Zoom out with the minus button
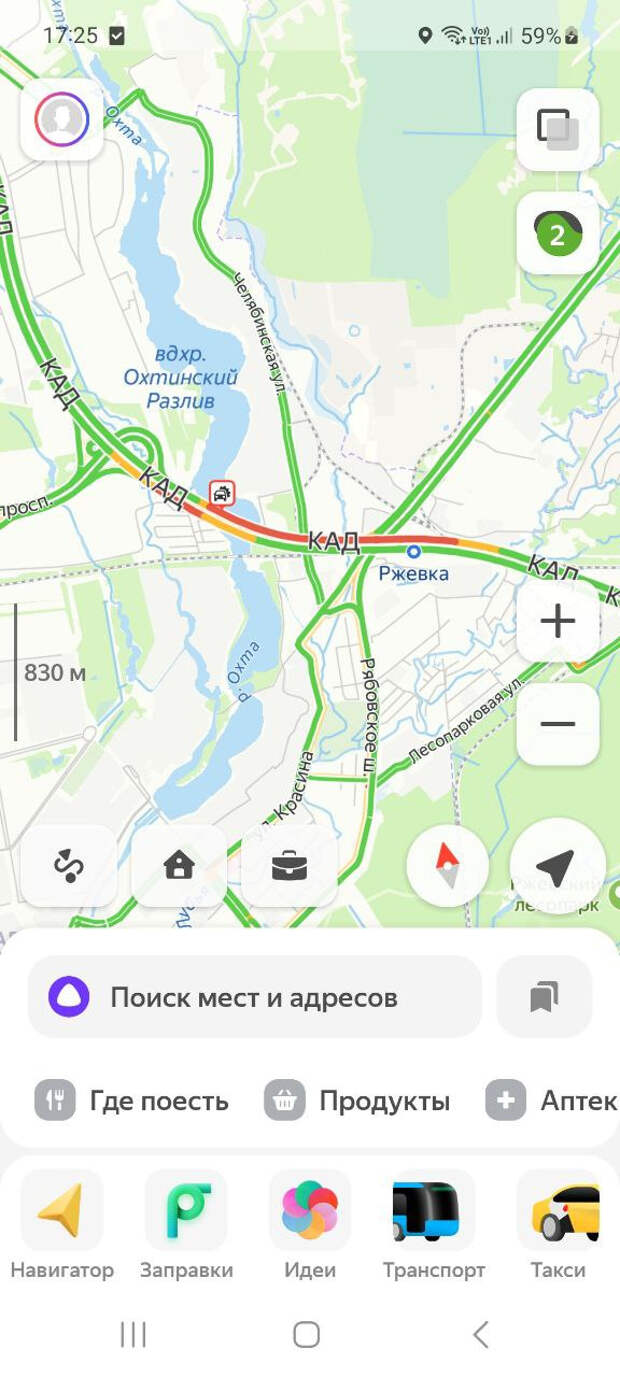This screenshot has height=1377, width=620. coord(558,724)
